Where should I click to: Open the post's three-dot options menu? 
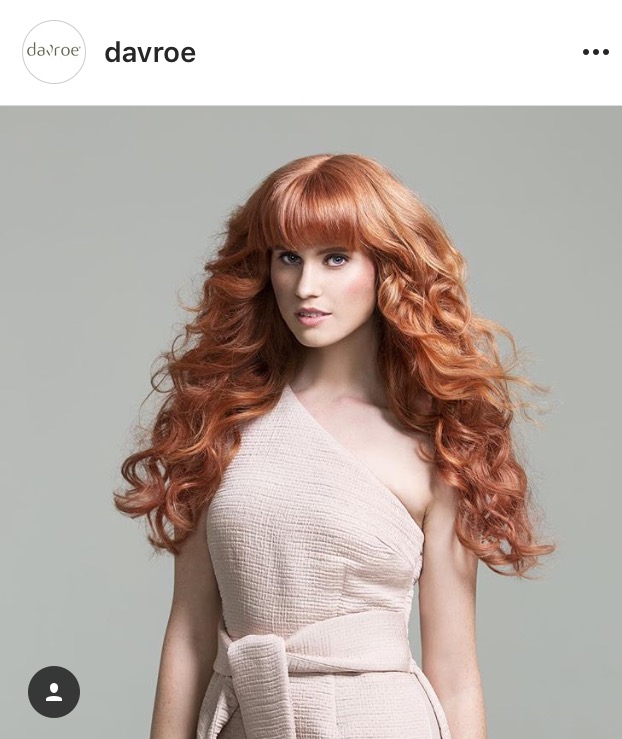595,53
